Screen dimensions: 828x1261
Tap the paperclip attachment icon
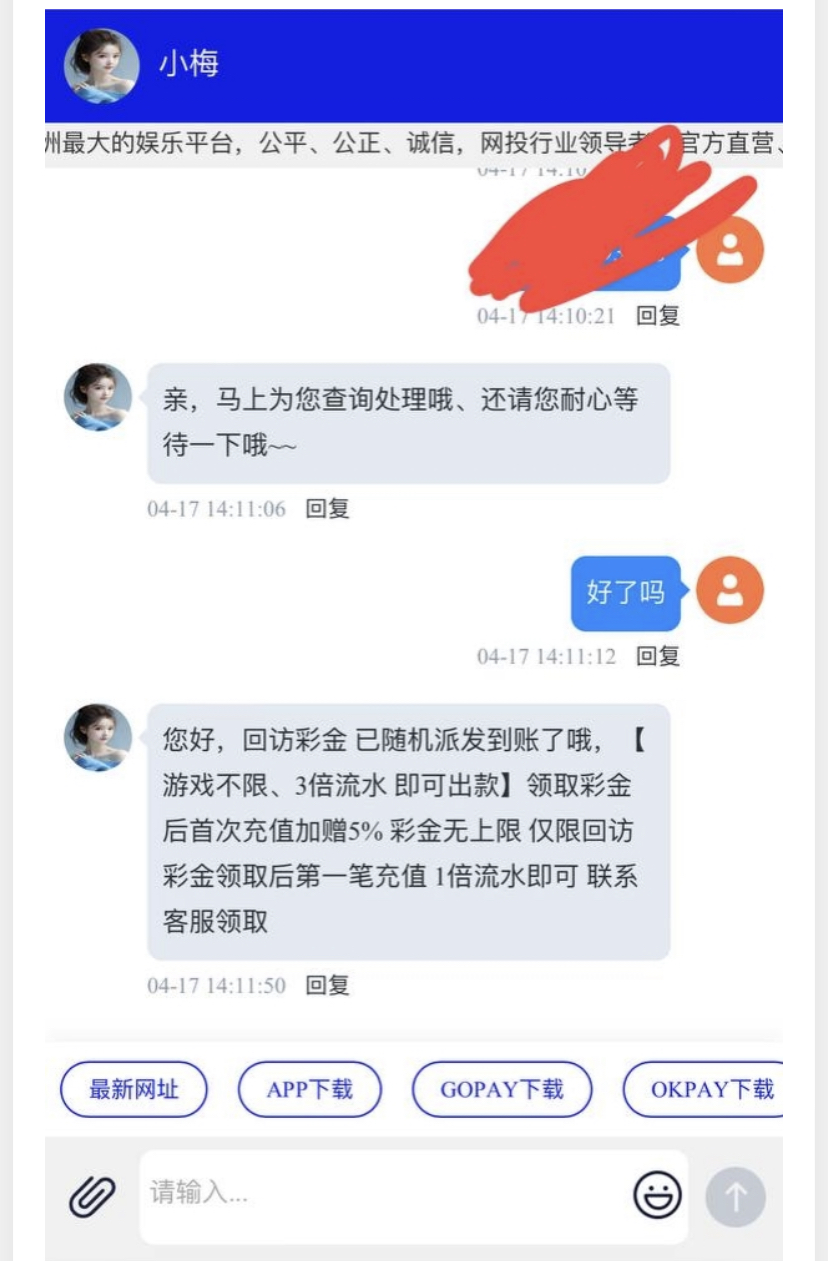92,1195
